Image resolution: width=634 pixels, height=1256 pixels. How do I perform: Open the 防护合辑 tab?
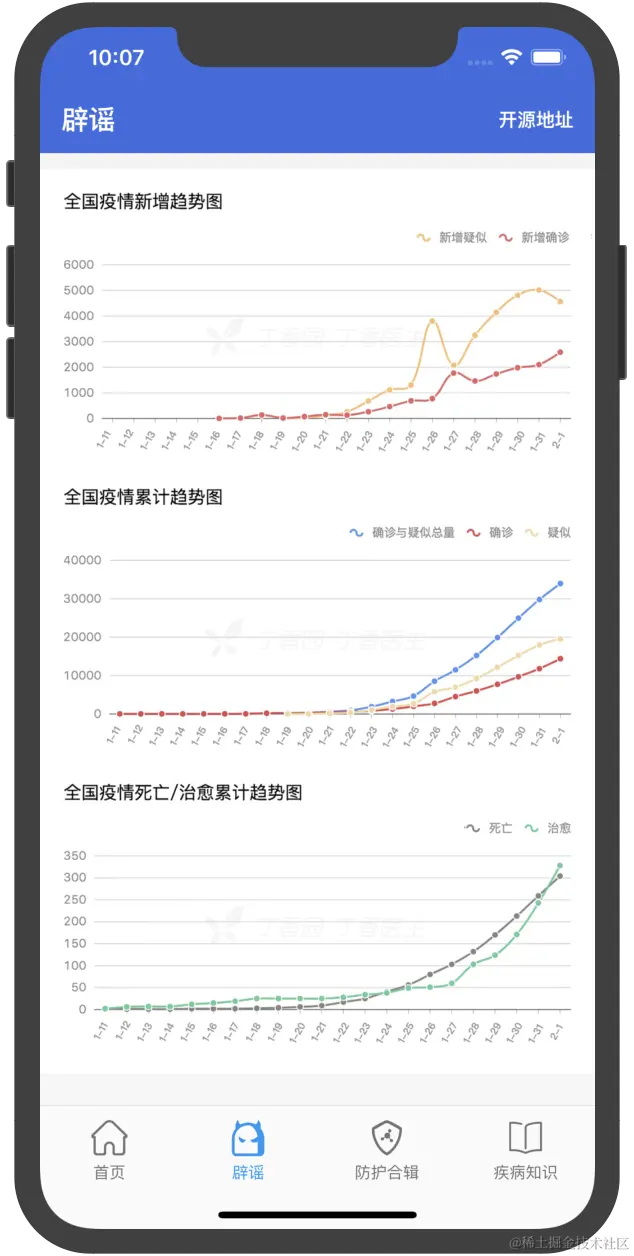[386, 1150]
